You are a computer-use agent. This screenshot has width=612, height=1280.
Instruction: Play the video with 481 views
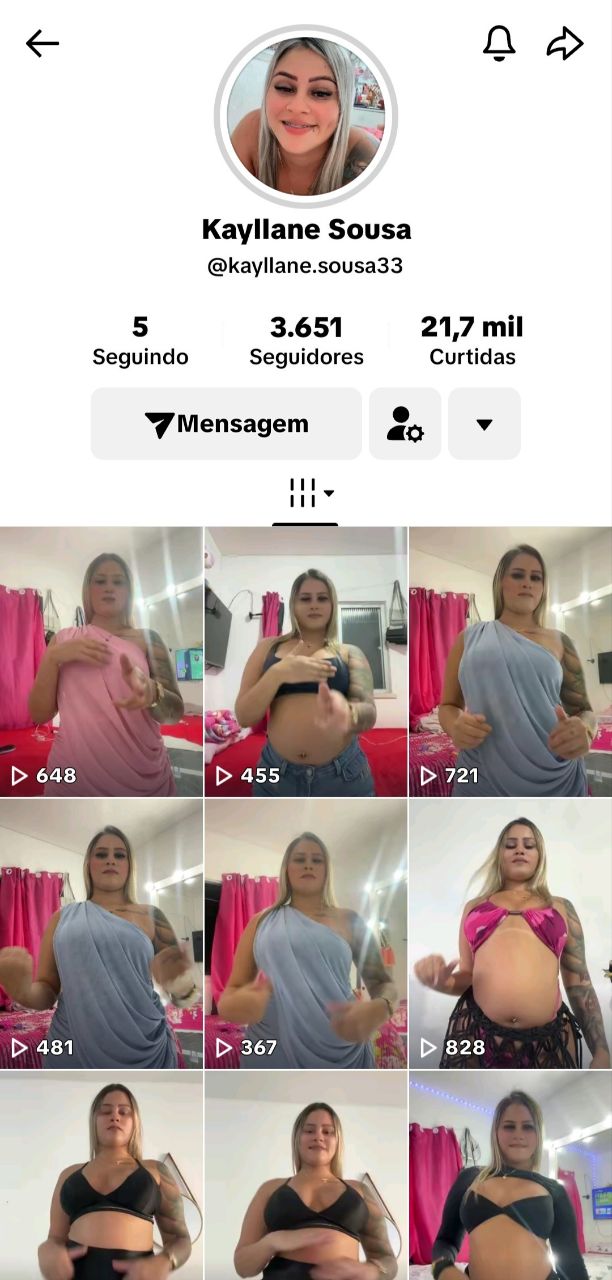(101, 933)
